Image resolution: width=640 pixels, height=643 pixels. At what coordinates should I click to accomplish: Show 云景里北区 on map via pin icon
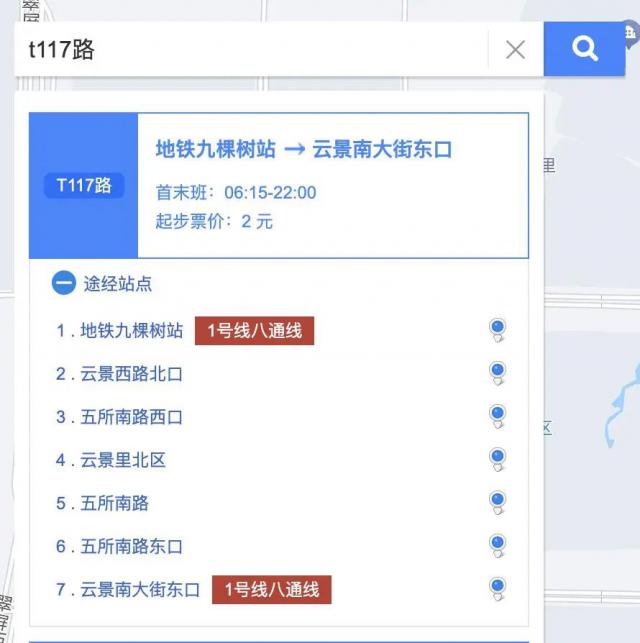pos(497,460)
